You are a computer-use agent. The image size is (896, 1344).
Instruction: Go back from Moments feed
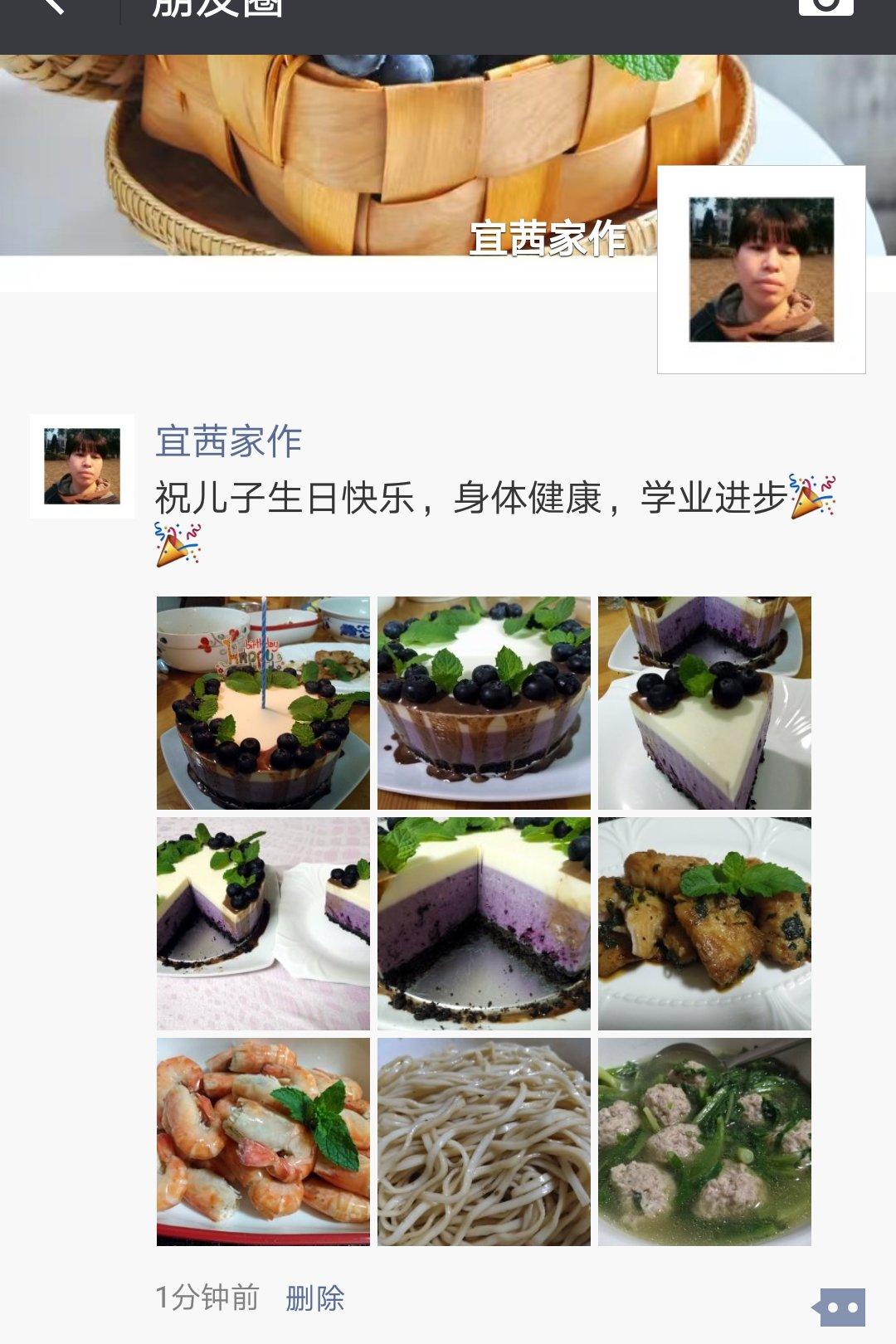tap(51, 7)
